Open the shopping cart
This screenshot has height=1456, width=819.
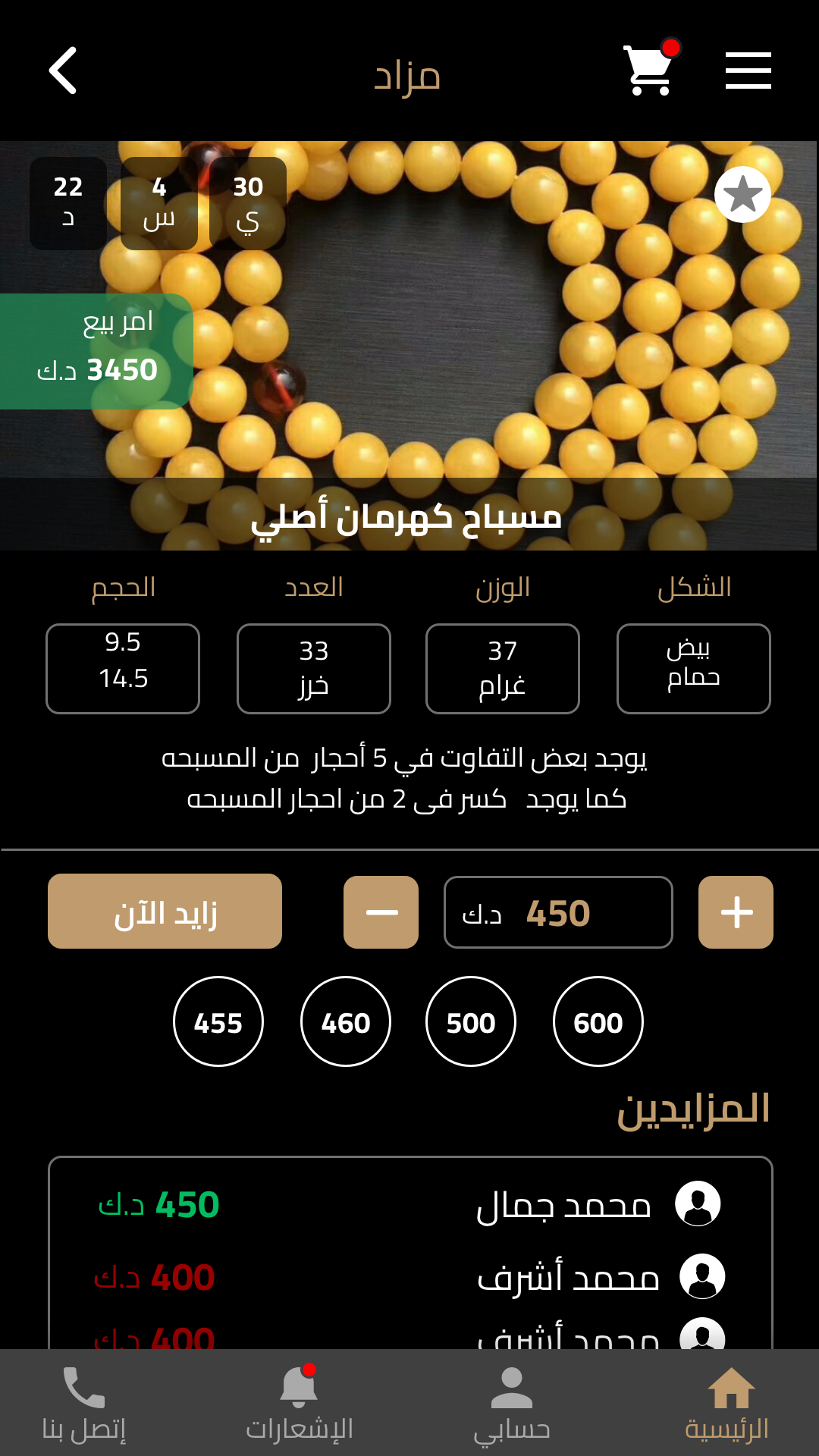(649, 70)
